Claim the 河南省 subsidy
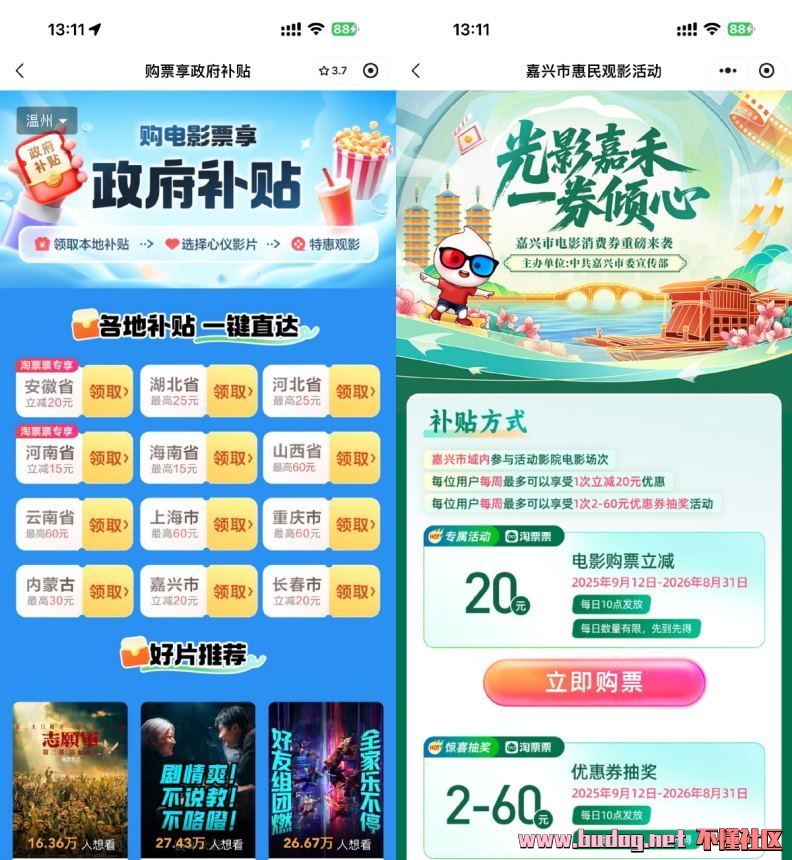 [108, 459]
